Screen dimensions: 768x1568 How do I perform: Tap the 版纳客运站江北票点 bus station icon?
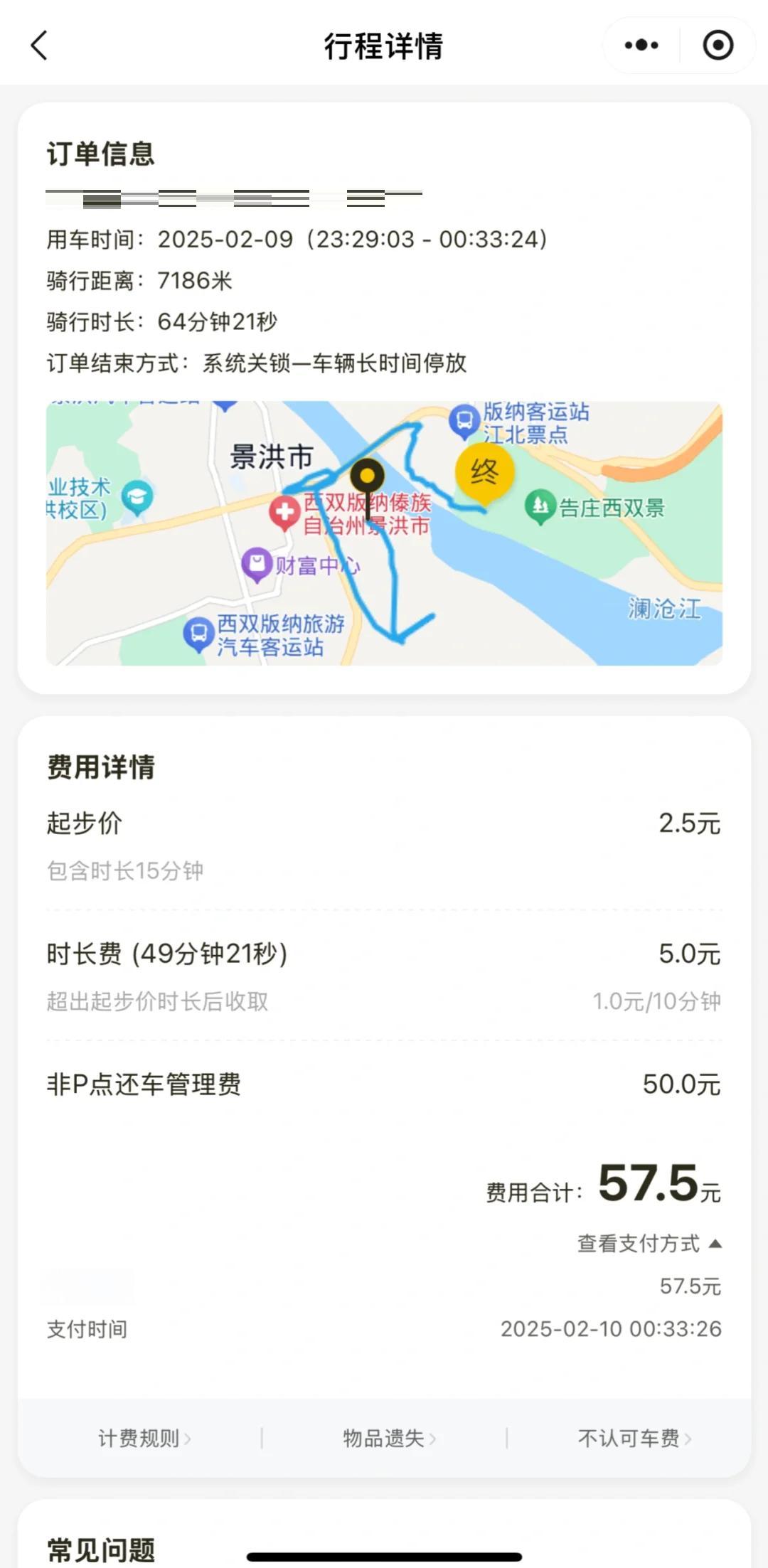463,420
